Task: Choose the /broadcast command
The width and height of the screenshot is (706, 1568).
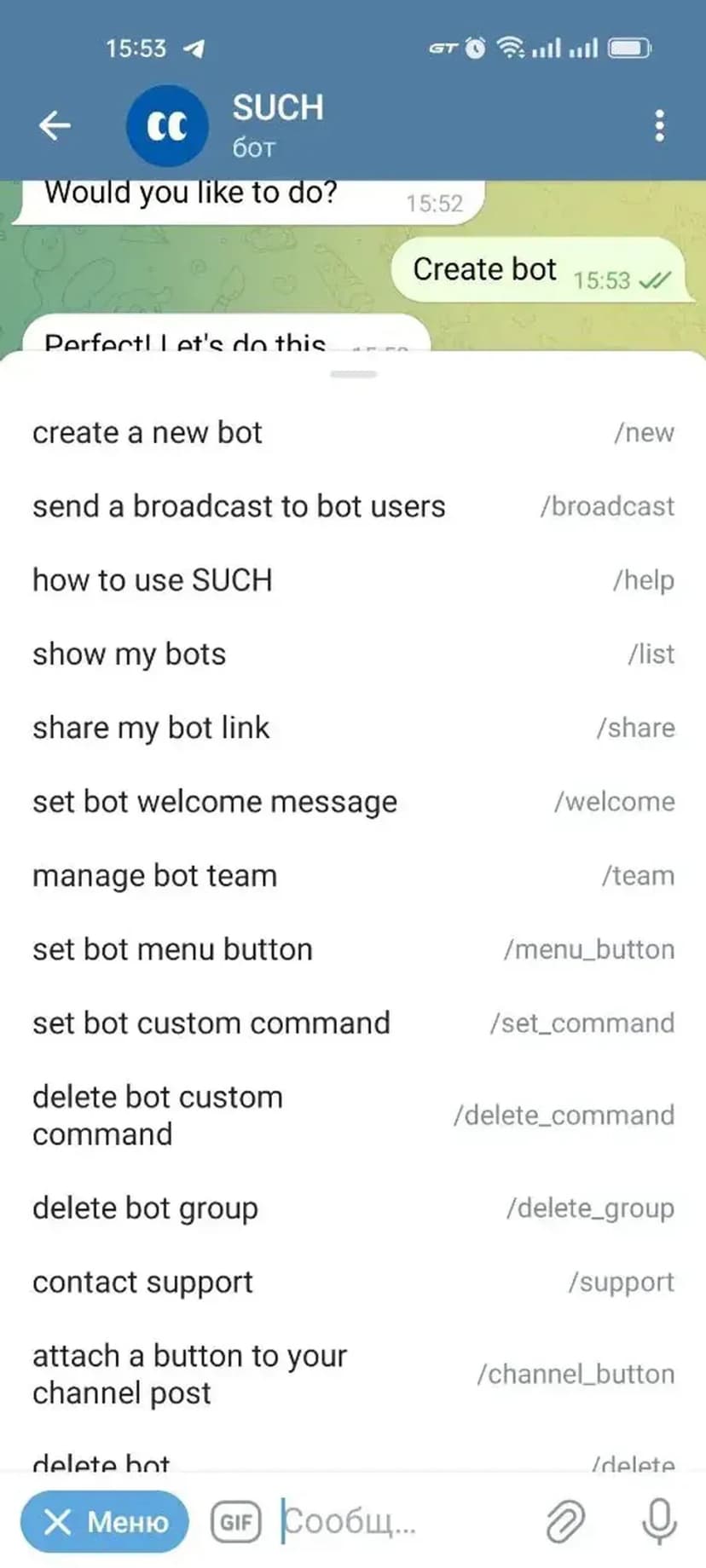Action: point(353,506)
